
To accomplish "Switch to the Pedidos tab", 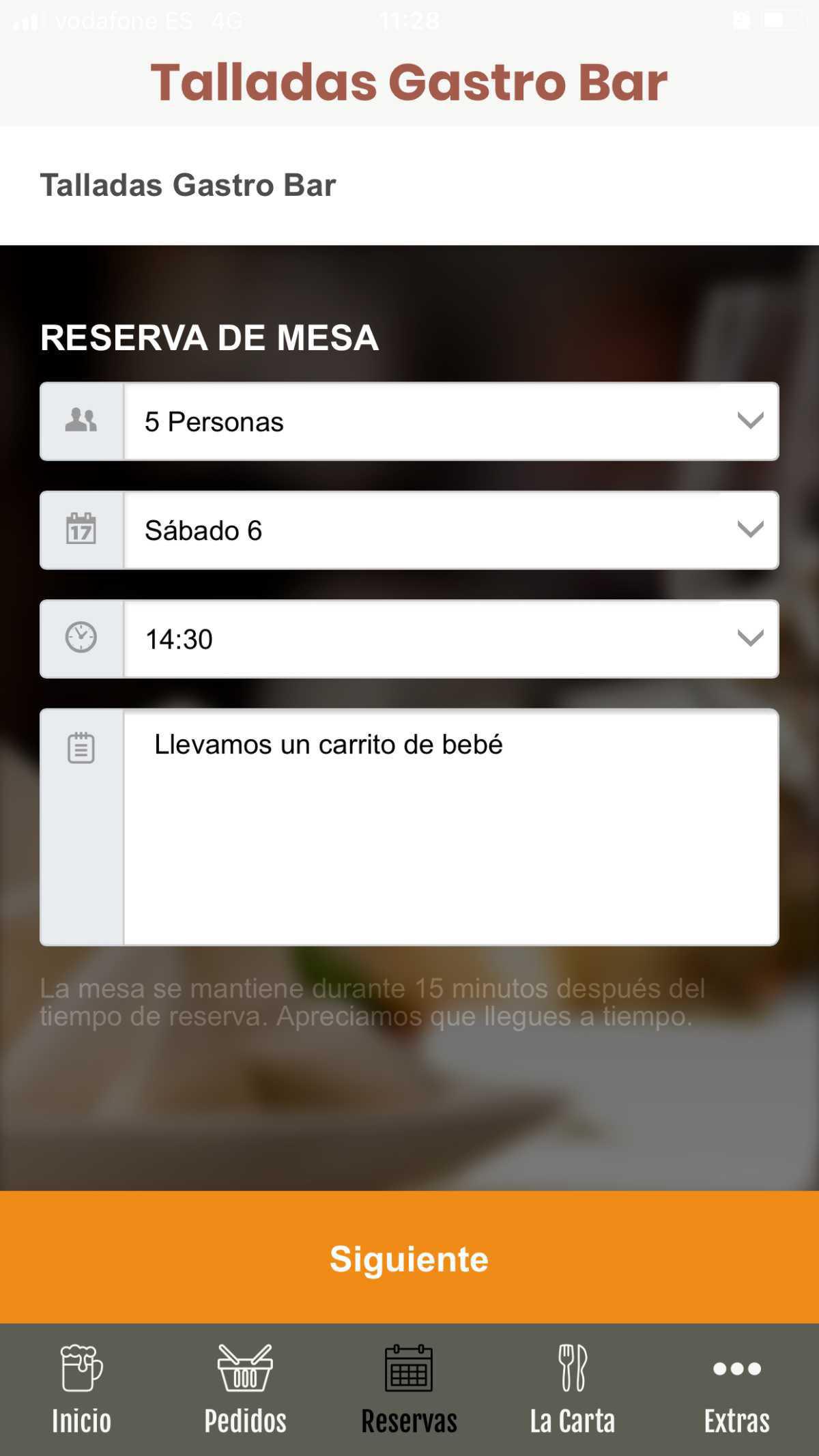I will pyautogui.click(x=246, y=1421).
